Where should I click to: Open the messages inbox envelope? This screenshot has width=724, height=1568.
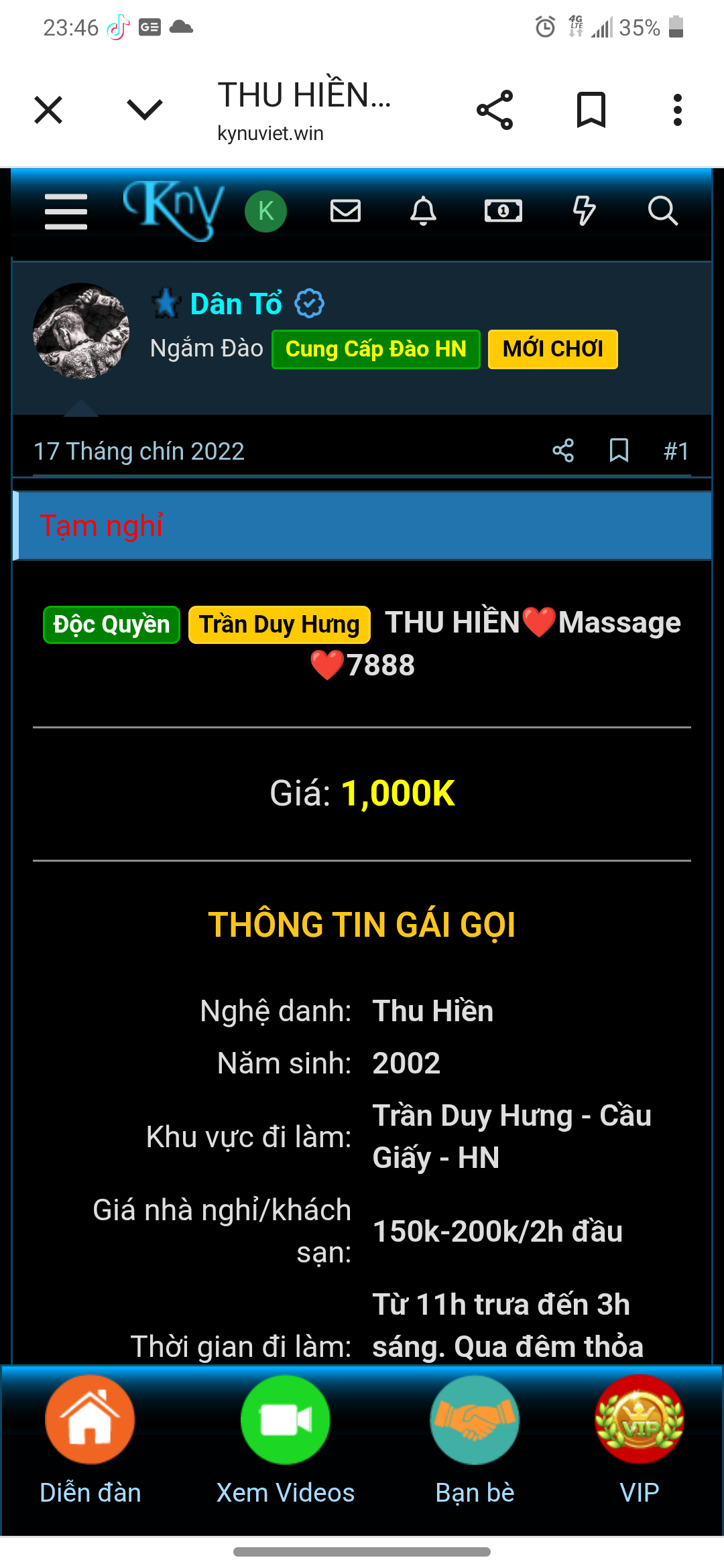click(x=345, y=212)
